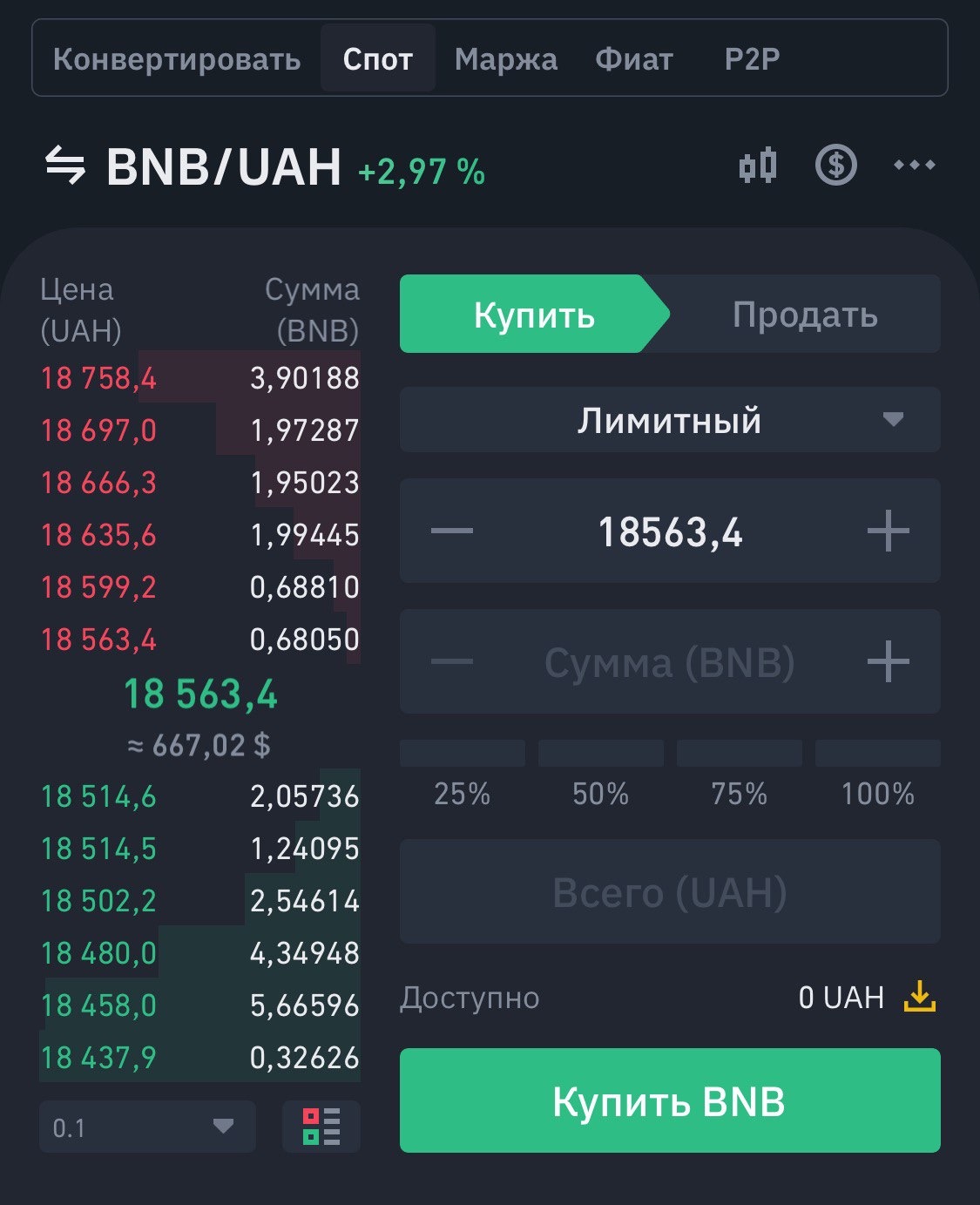The height and width of the screenshot is (1205, 980).
Task: Focus the Сумма (BNB) amount field
Action: (x=669, y=662)
